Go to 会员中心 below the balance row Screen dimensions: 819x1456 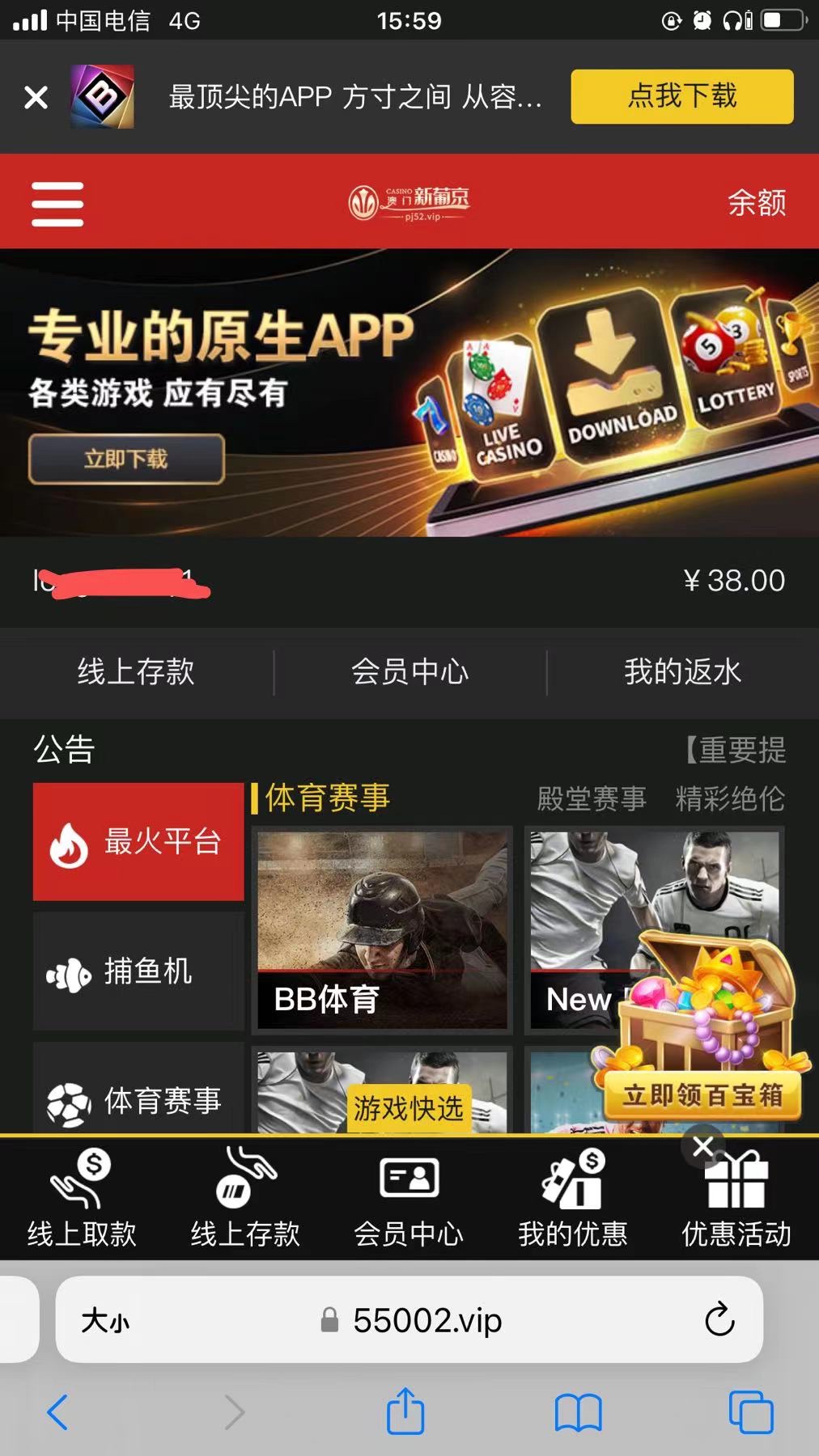click(409, 672)
